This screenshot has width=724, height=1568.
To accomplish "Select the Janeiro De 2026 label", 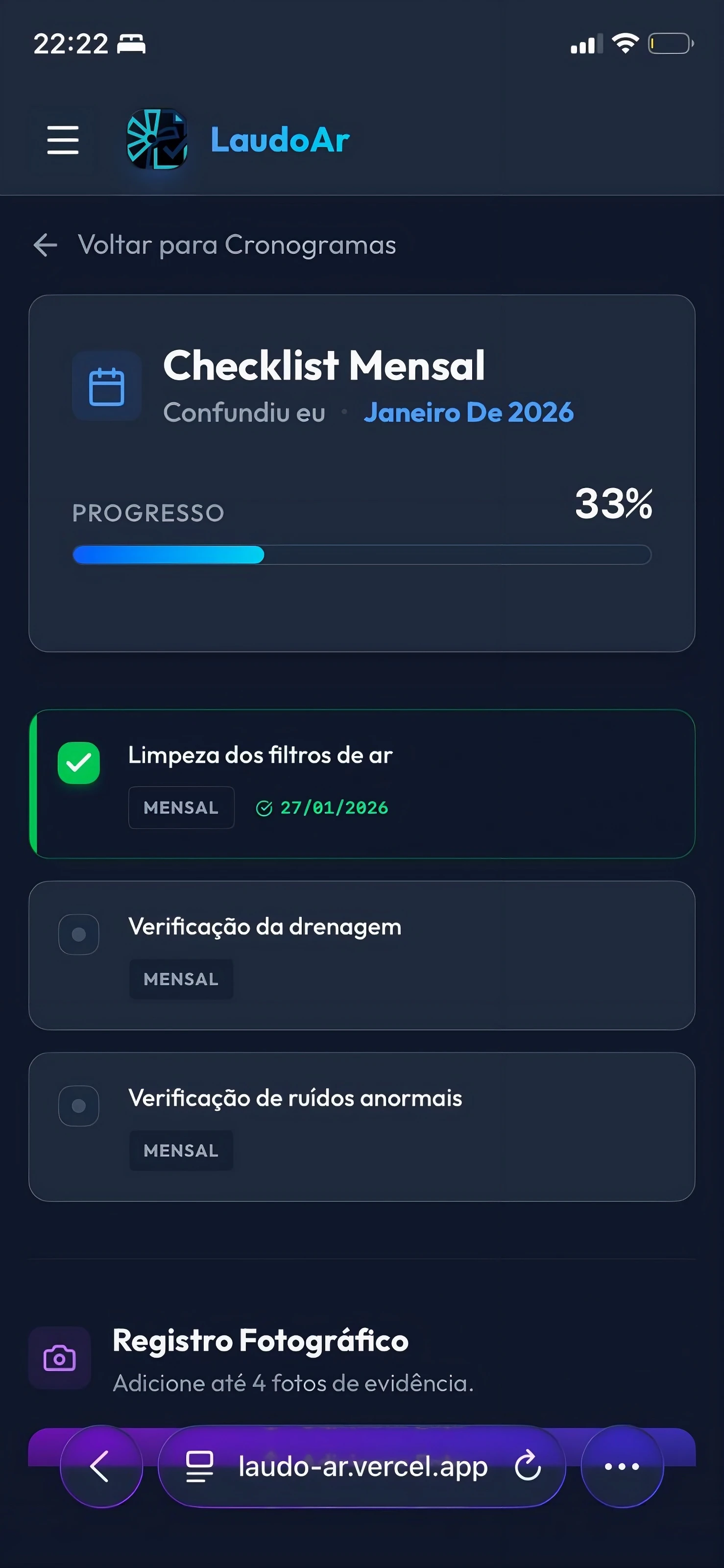I will click(x=469, y=412).
